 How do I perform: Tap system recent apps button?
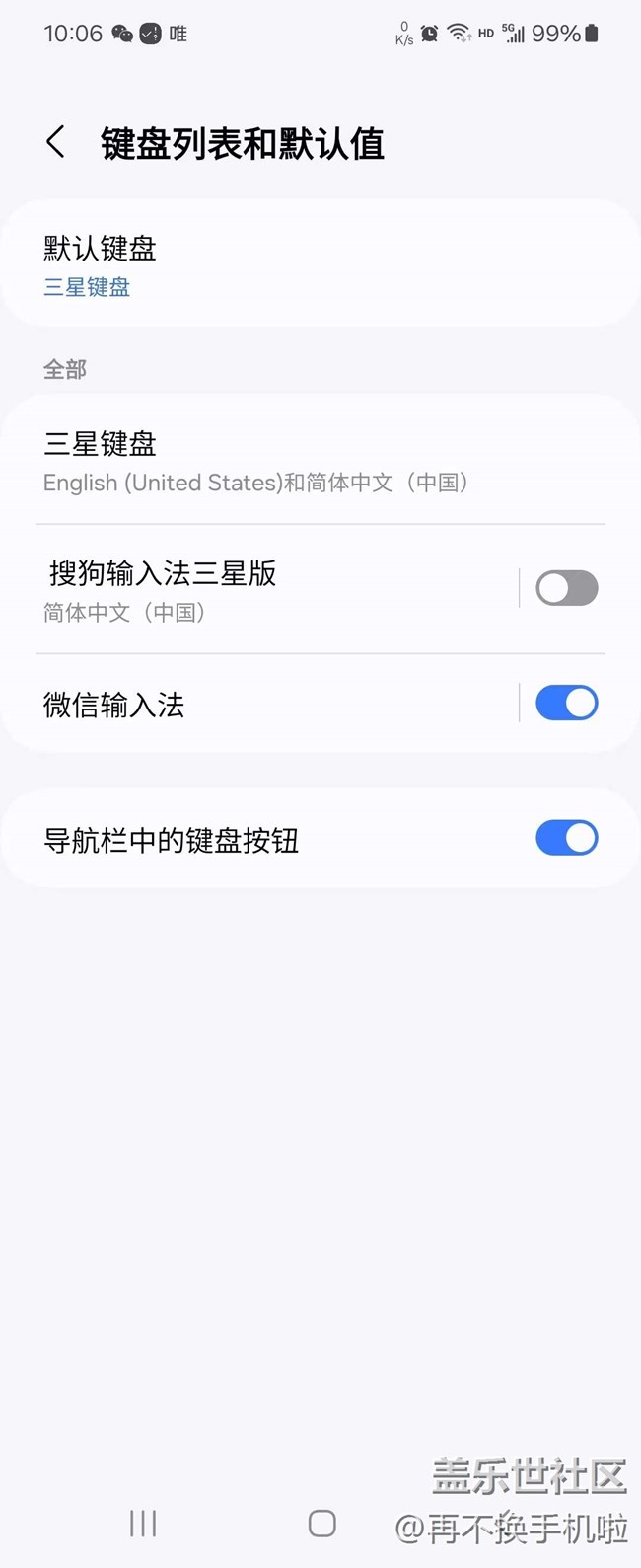[143, 1524]
